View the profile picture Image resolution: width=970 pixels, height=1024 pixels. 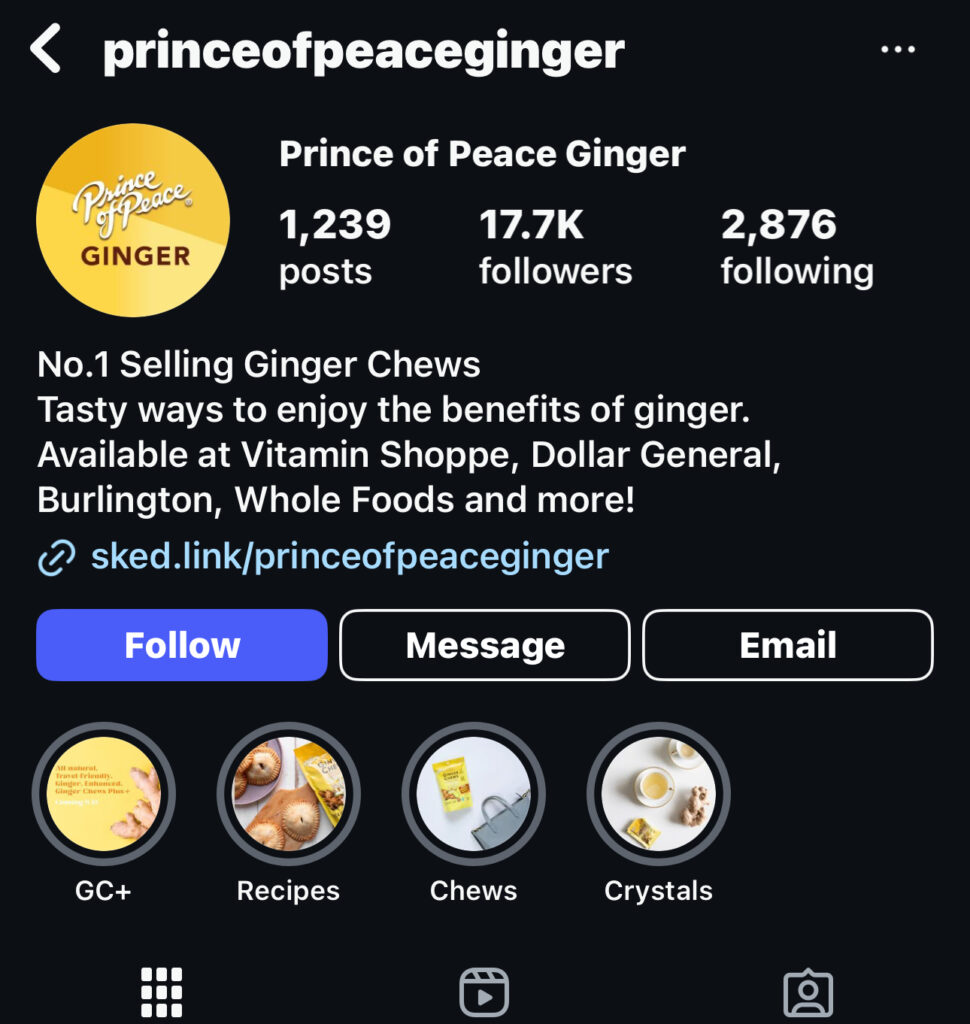click(x=133, y=219)
